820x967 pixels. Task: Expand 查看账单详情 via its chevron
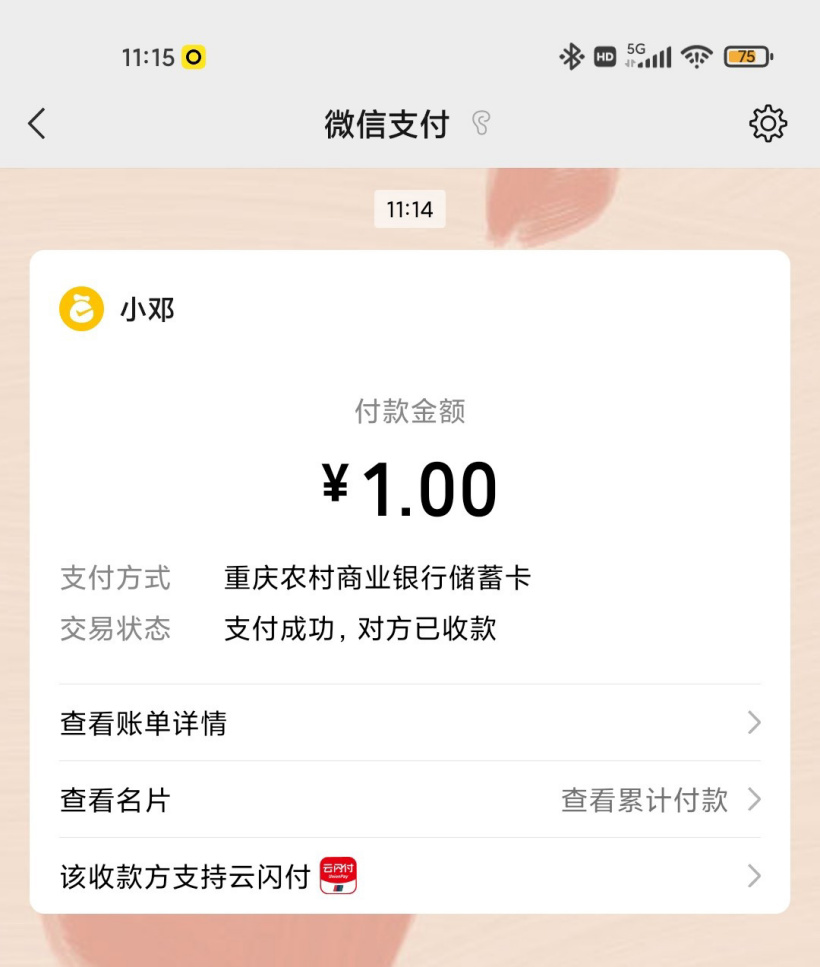(x=755, y=722)
